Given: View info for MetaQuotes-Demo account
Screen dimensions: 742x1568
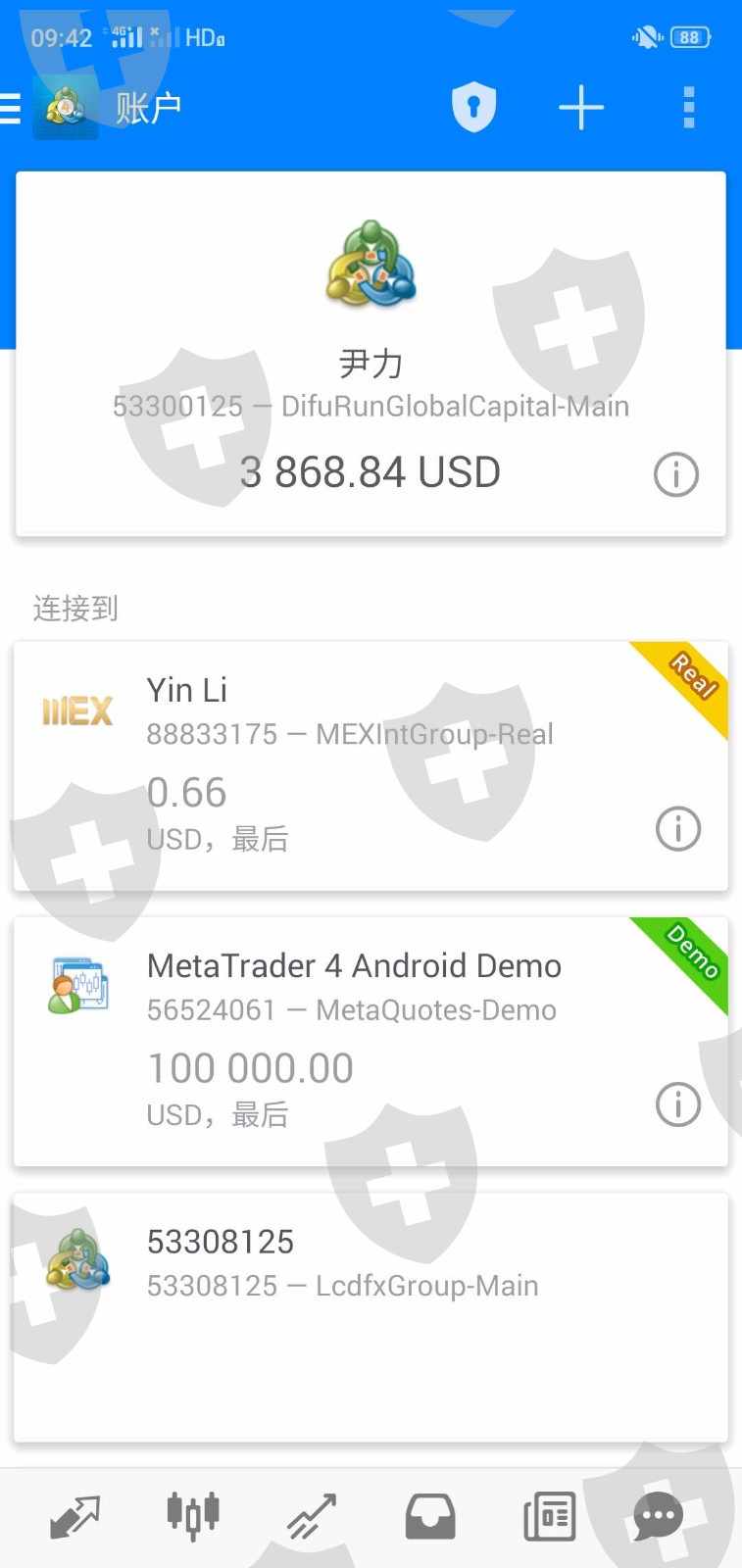Looking at the screenshot, I should coord(678,1104).
